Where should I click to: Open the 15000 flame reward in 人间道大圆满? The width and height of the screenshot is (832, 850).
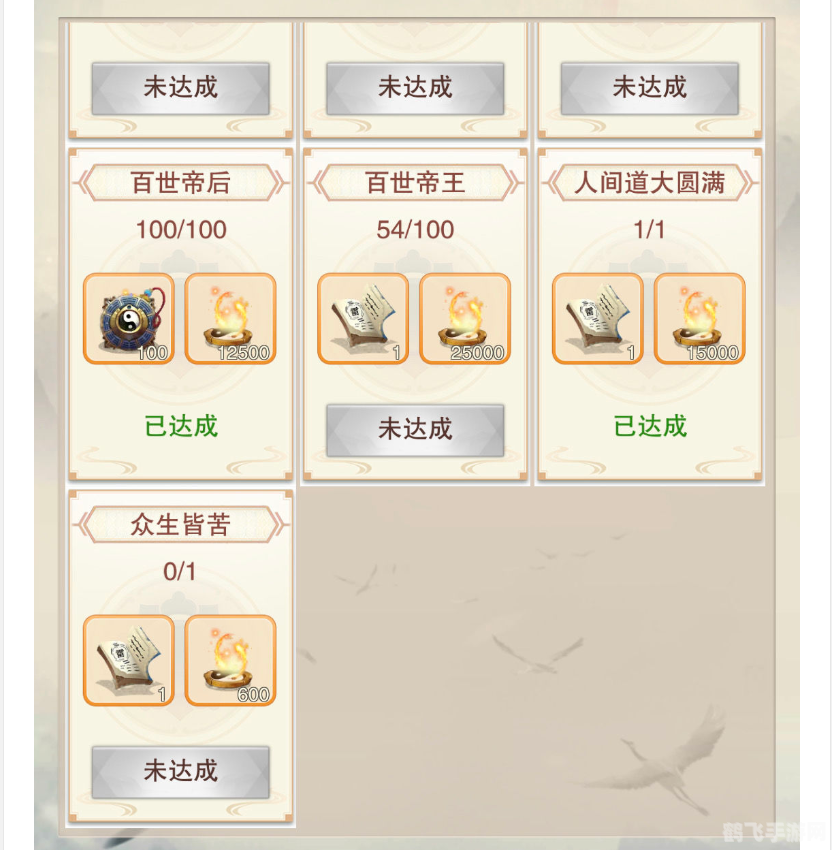700,319
